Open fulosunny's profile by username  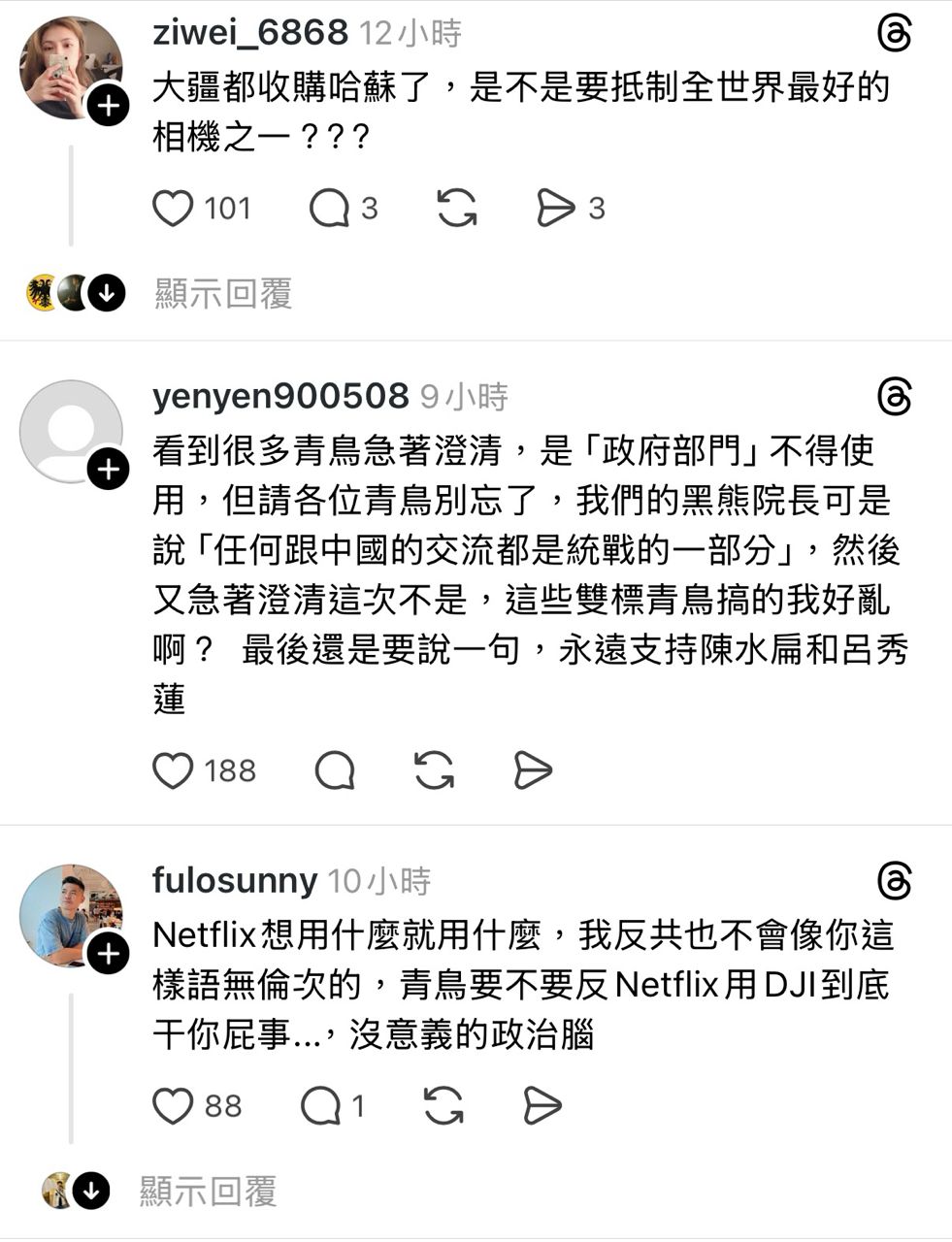tap(235, 881)
